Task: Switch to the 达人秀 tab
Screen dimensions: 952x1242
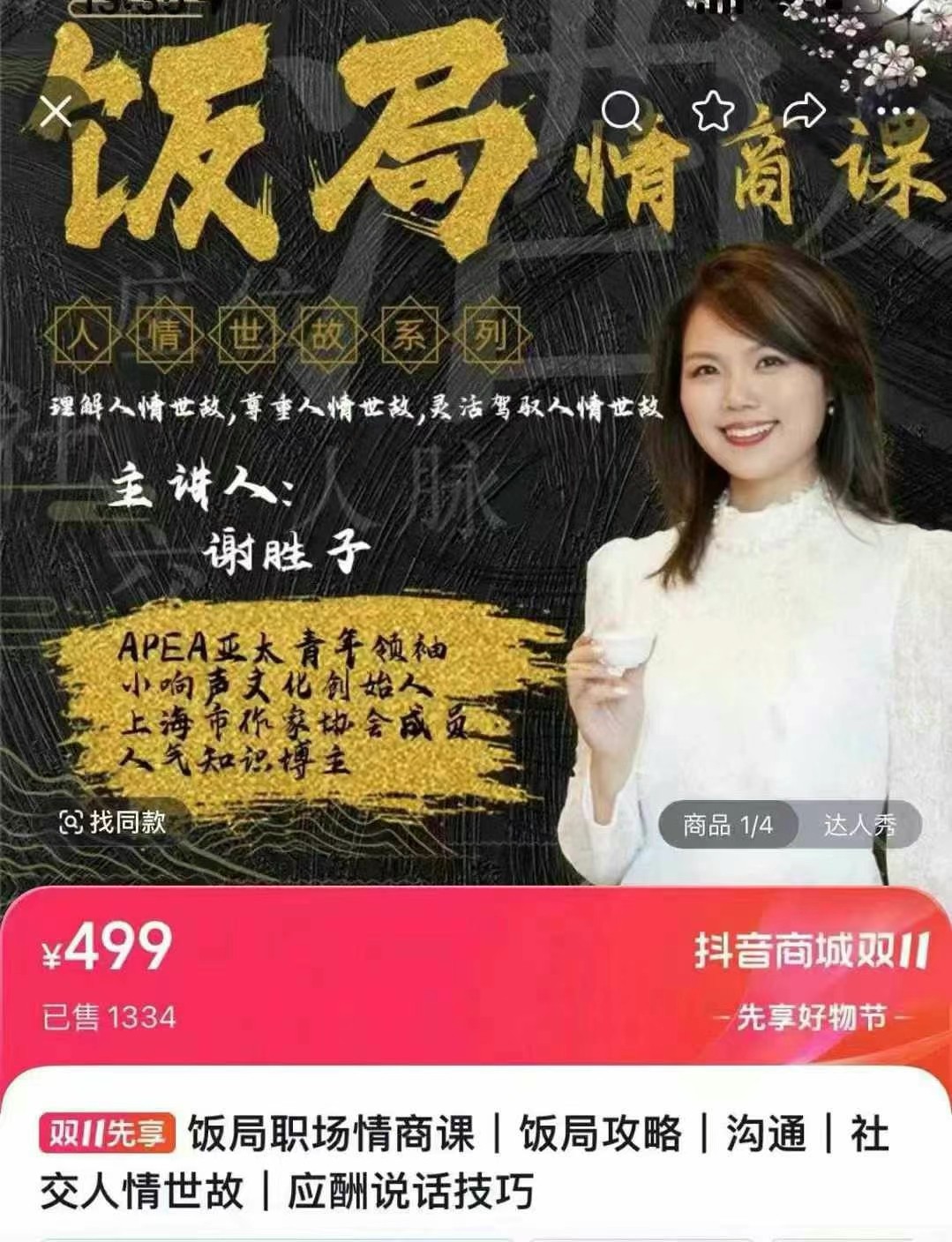Action: [859, 826]
